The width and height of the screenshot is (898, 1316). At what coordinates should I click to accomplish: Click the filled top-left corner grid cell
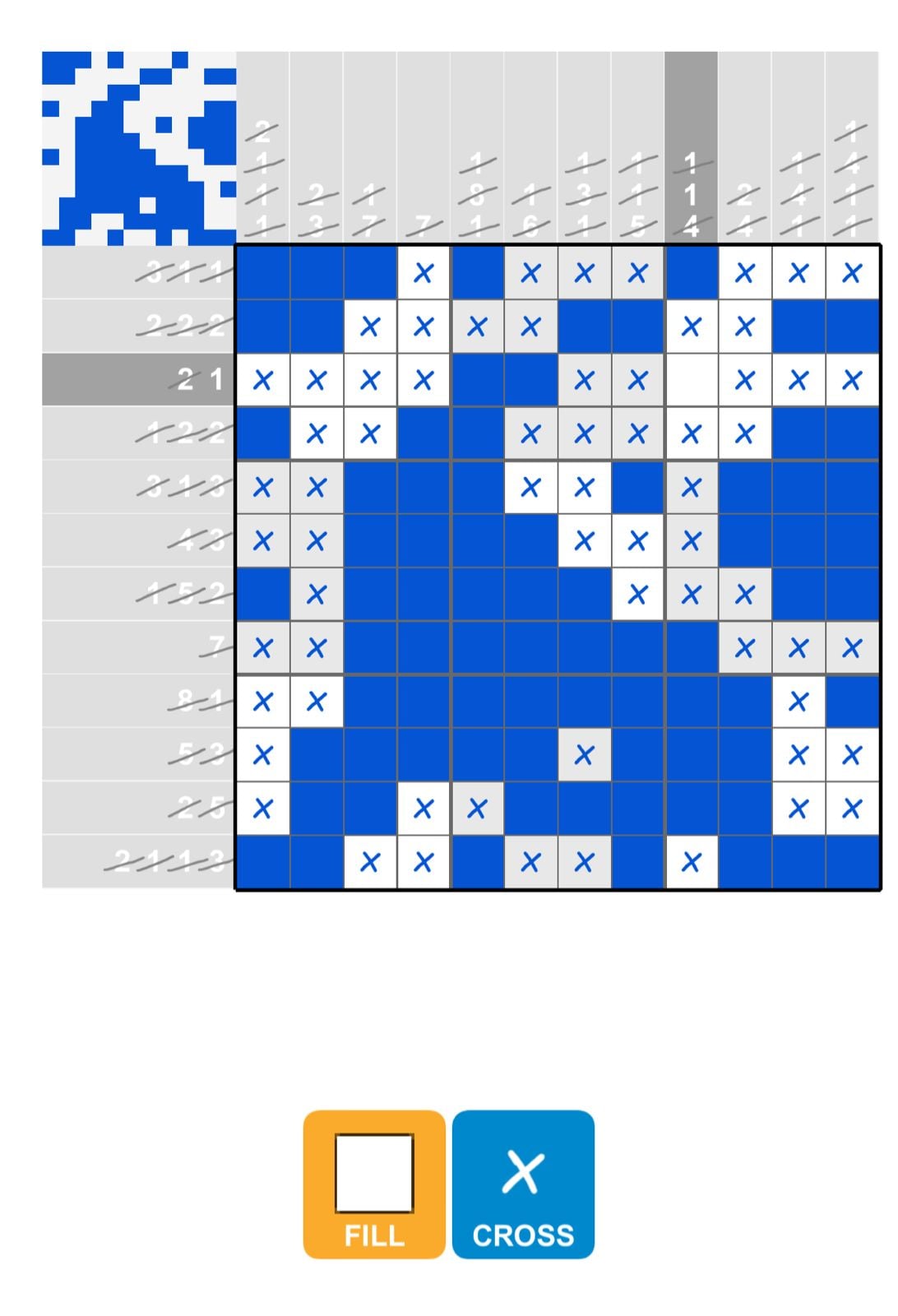[263, 270]
